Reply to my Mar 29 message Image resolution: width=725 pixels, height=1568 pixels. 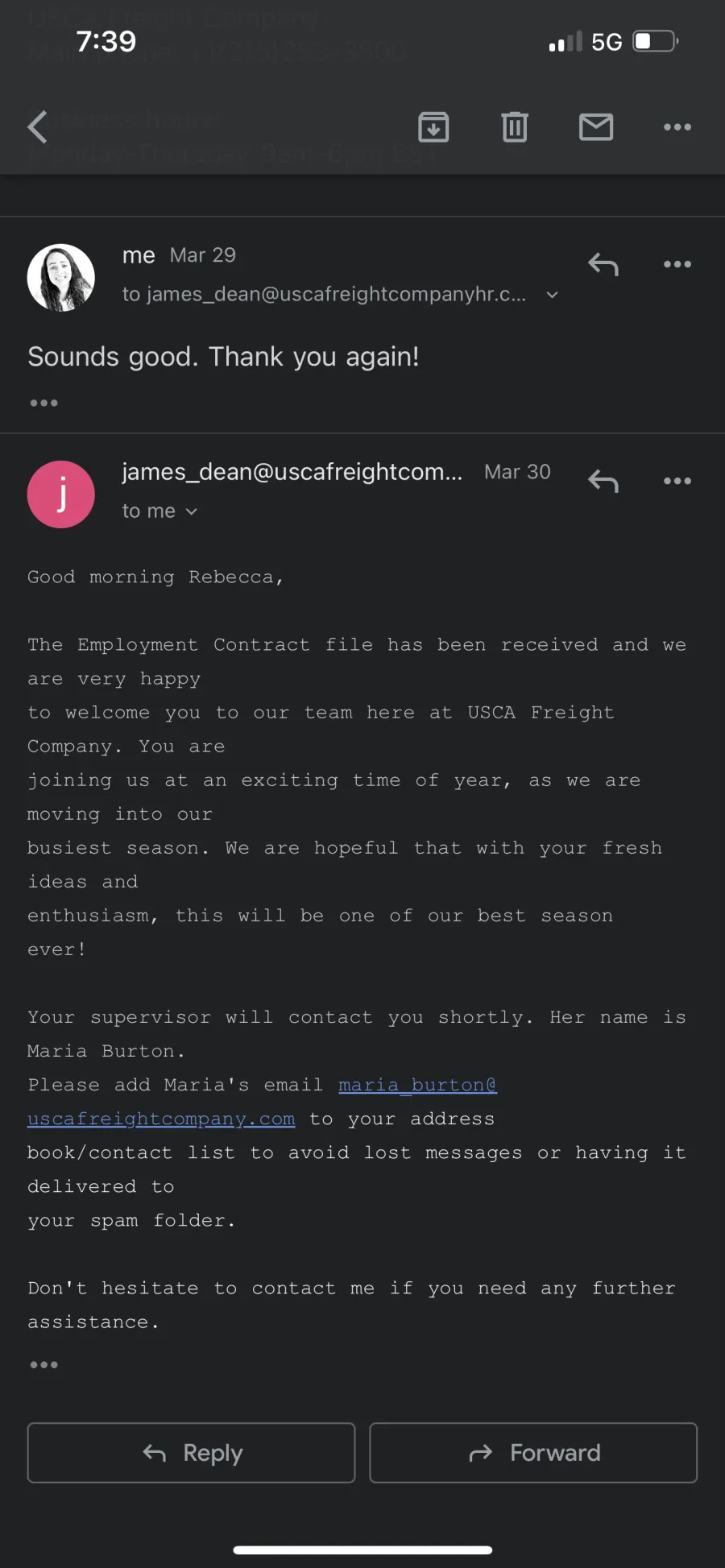pyautogui.click(x=603, y=264)
